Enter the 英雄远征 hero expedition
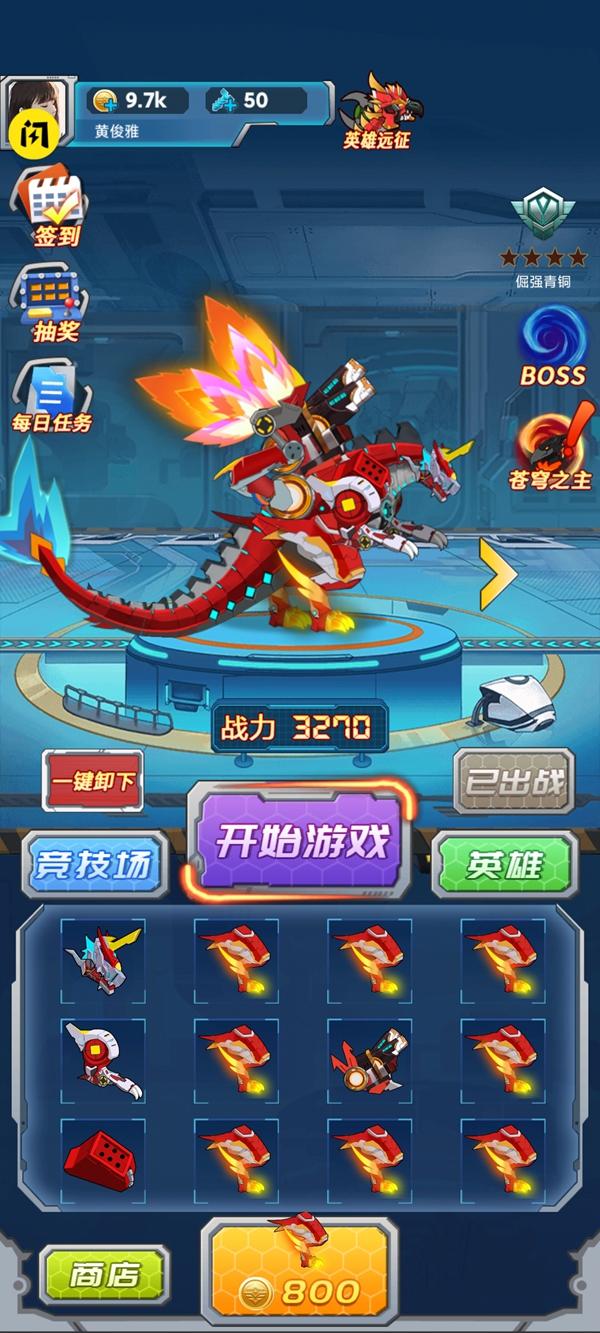This screenshot has width=600, height=1333. coord(377,112)
